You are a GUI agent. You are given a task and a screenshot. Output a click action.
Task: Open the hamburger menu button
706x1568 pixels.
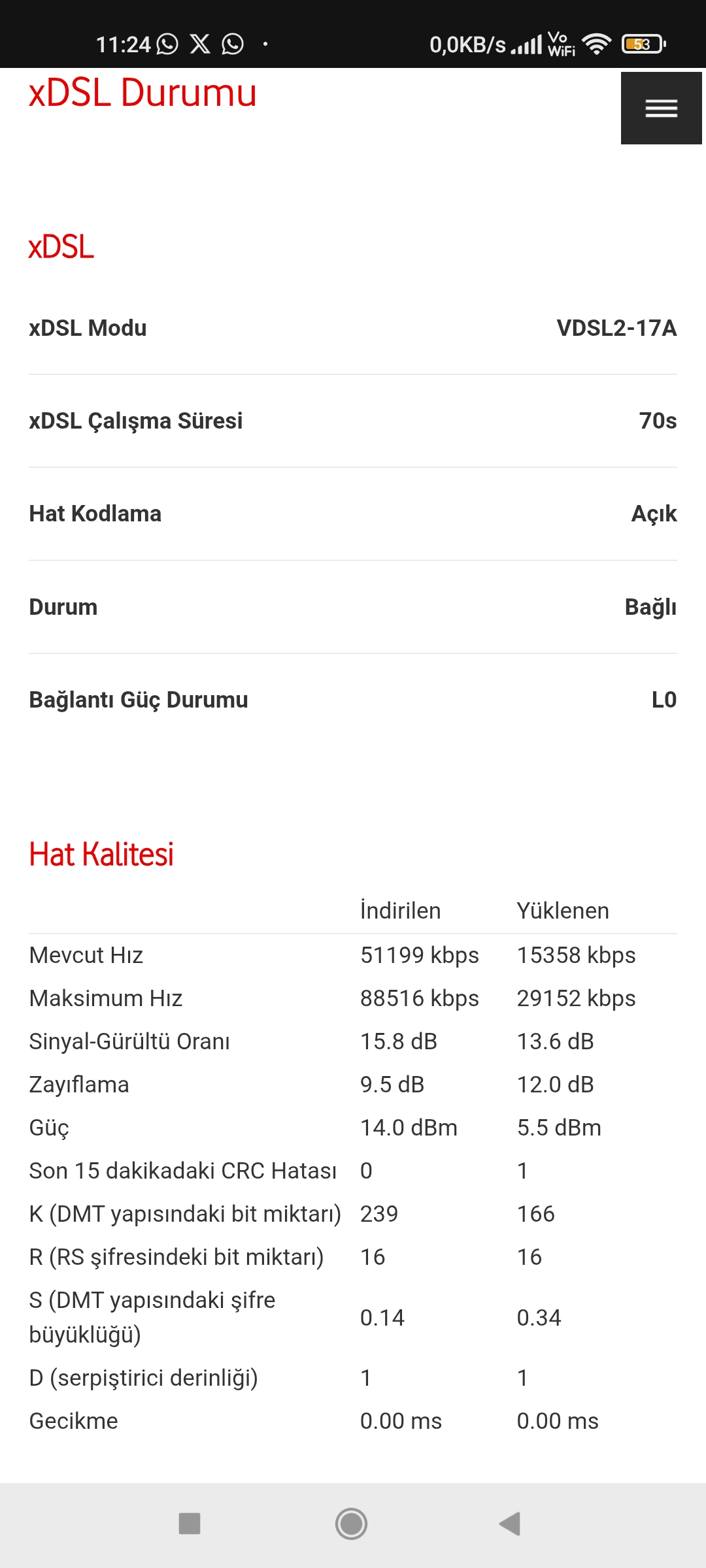coord(661,108)
